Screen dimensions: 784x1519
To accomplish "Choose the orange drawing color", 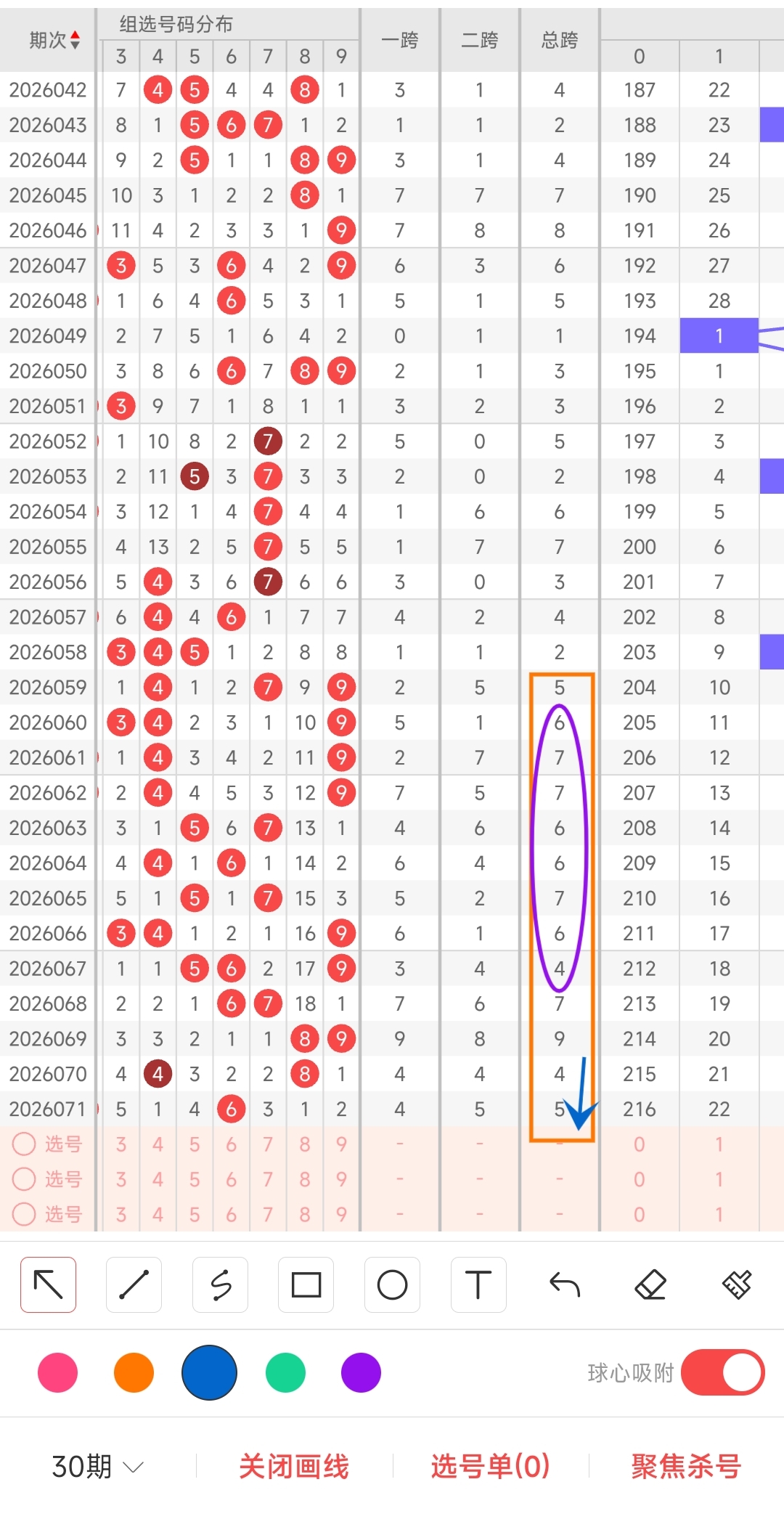I will [134, 1372].
